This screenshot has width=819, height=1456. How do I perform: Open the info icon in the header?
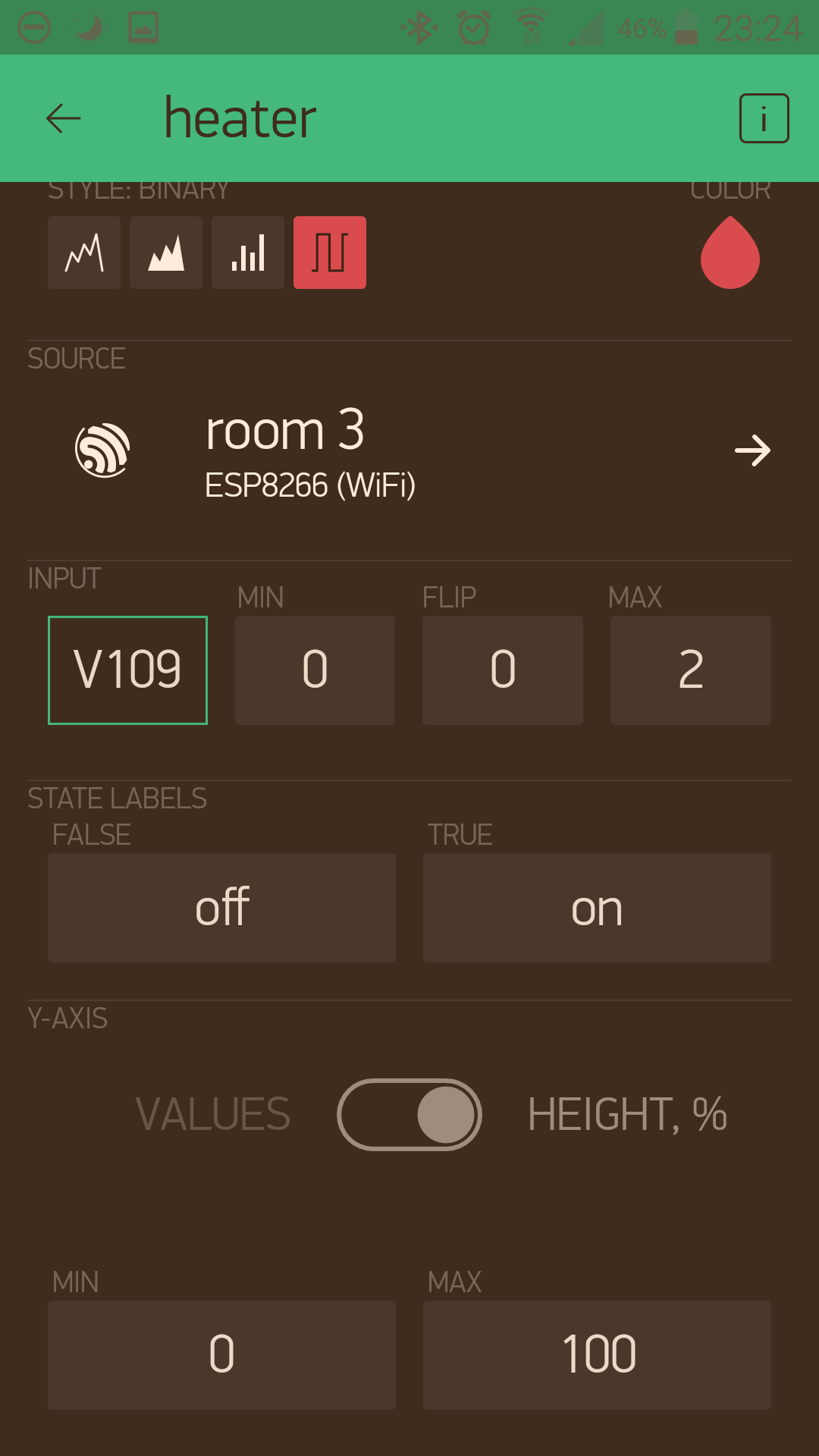click(x=764, y=118)
